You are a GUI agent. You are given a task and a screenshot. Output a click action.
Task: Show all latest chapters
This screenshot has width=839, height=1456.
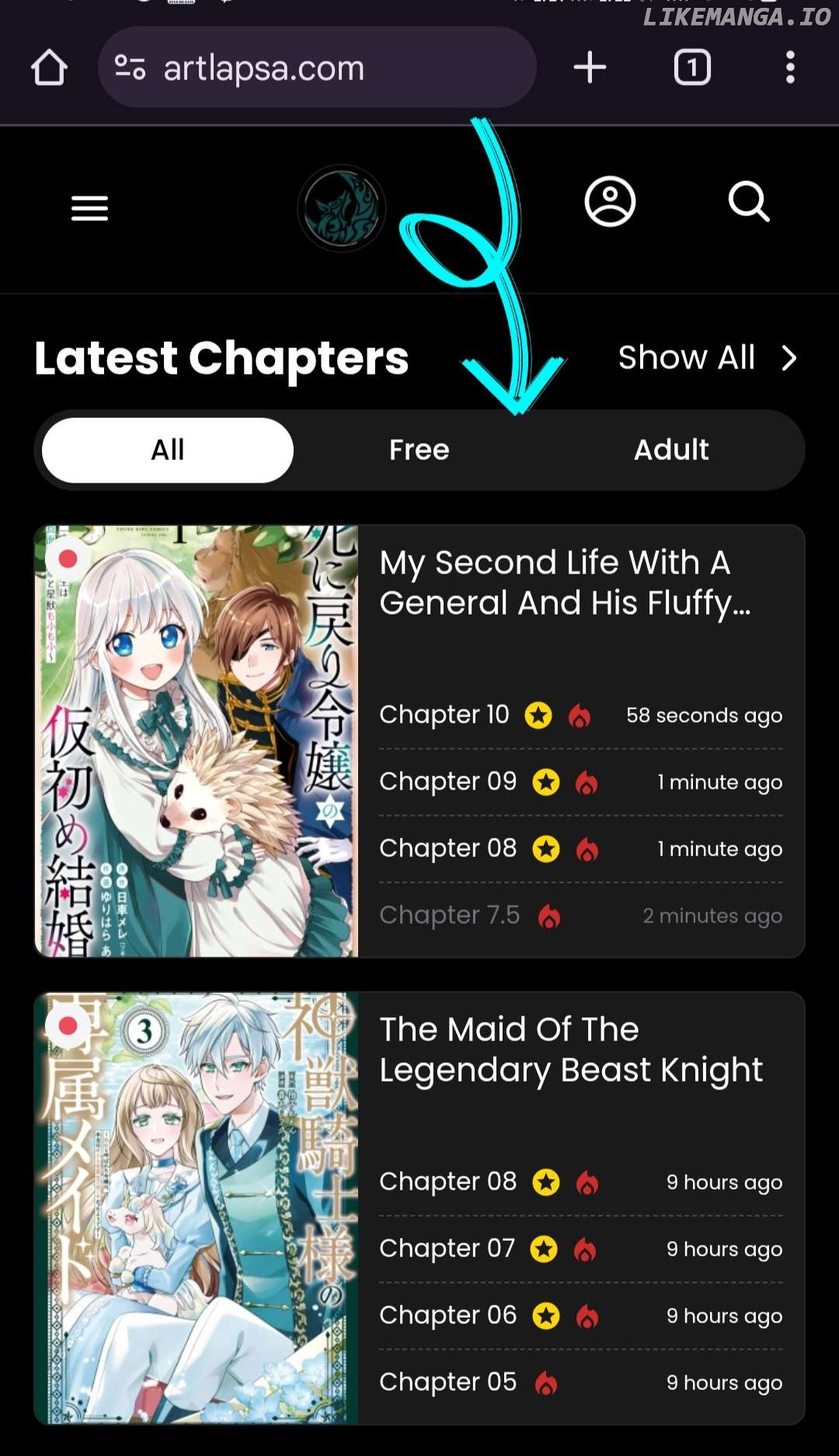click(707, 358)
